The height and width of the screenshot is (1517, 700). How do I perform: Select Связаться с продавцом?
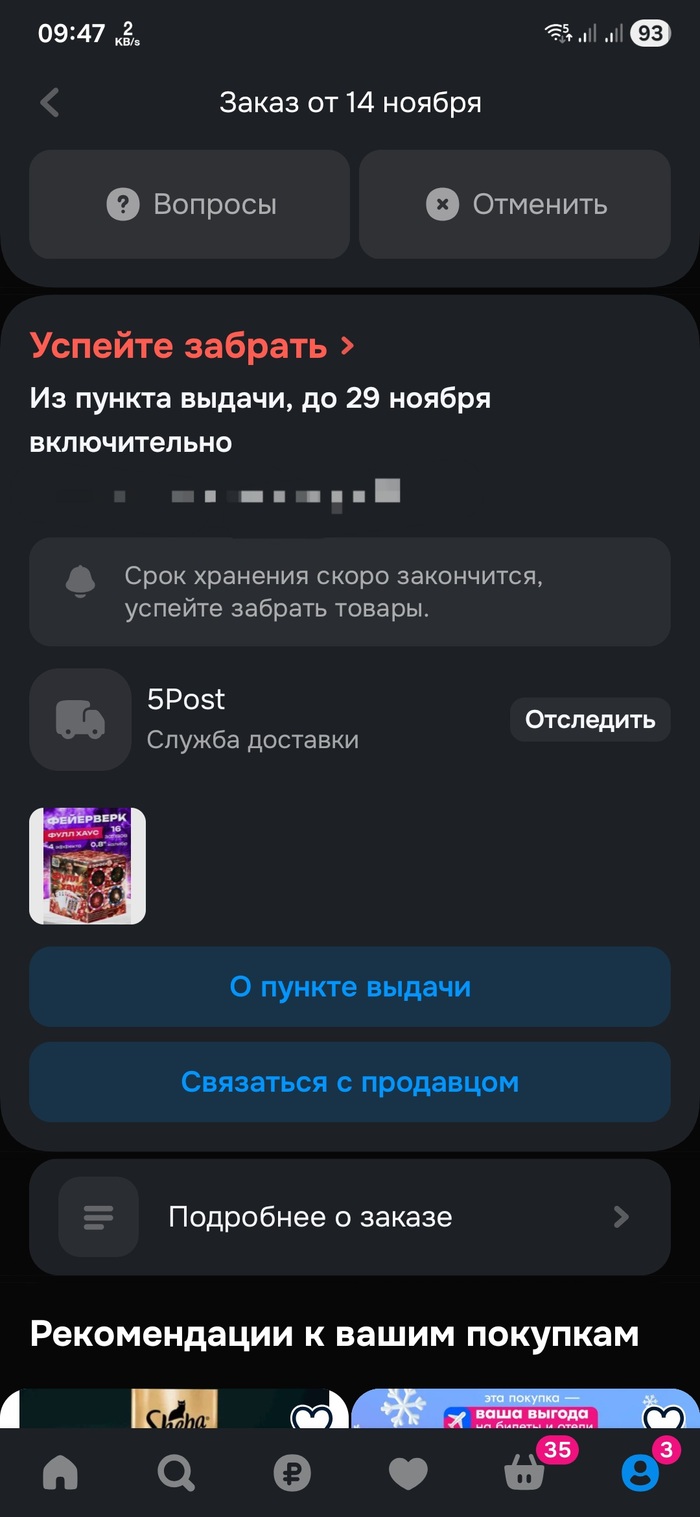tap(350, 1082)
